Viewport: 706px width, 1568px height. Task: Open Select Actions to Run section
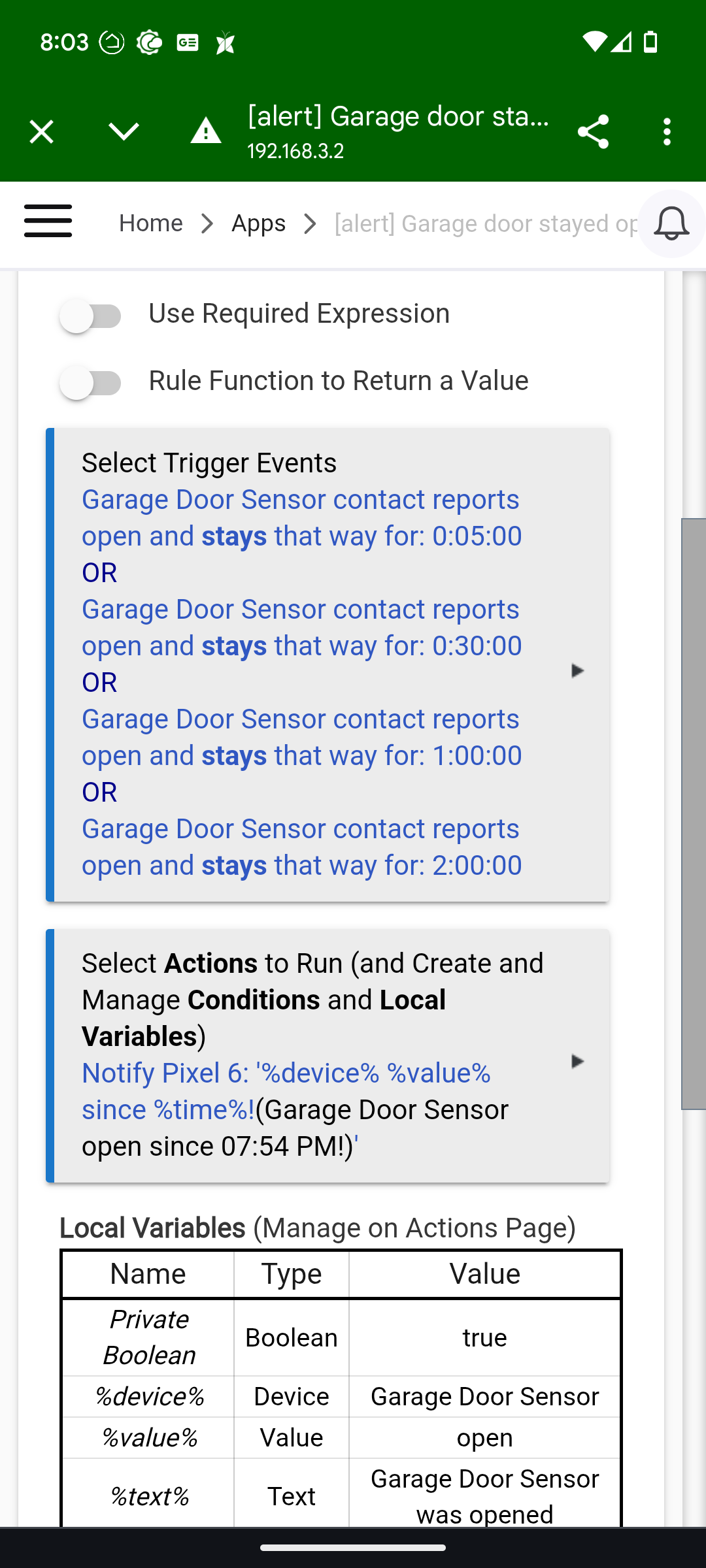click(328, 1056)
